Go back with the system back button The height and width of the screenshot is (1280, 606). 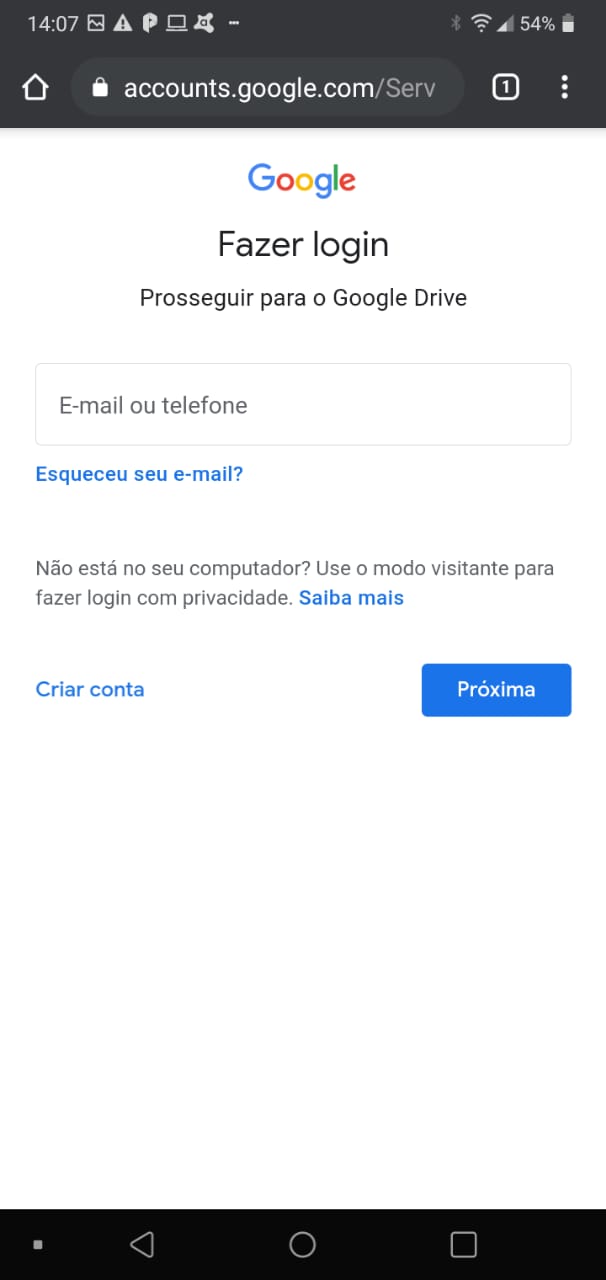point(142,1244)
